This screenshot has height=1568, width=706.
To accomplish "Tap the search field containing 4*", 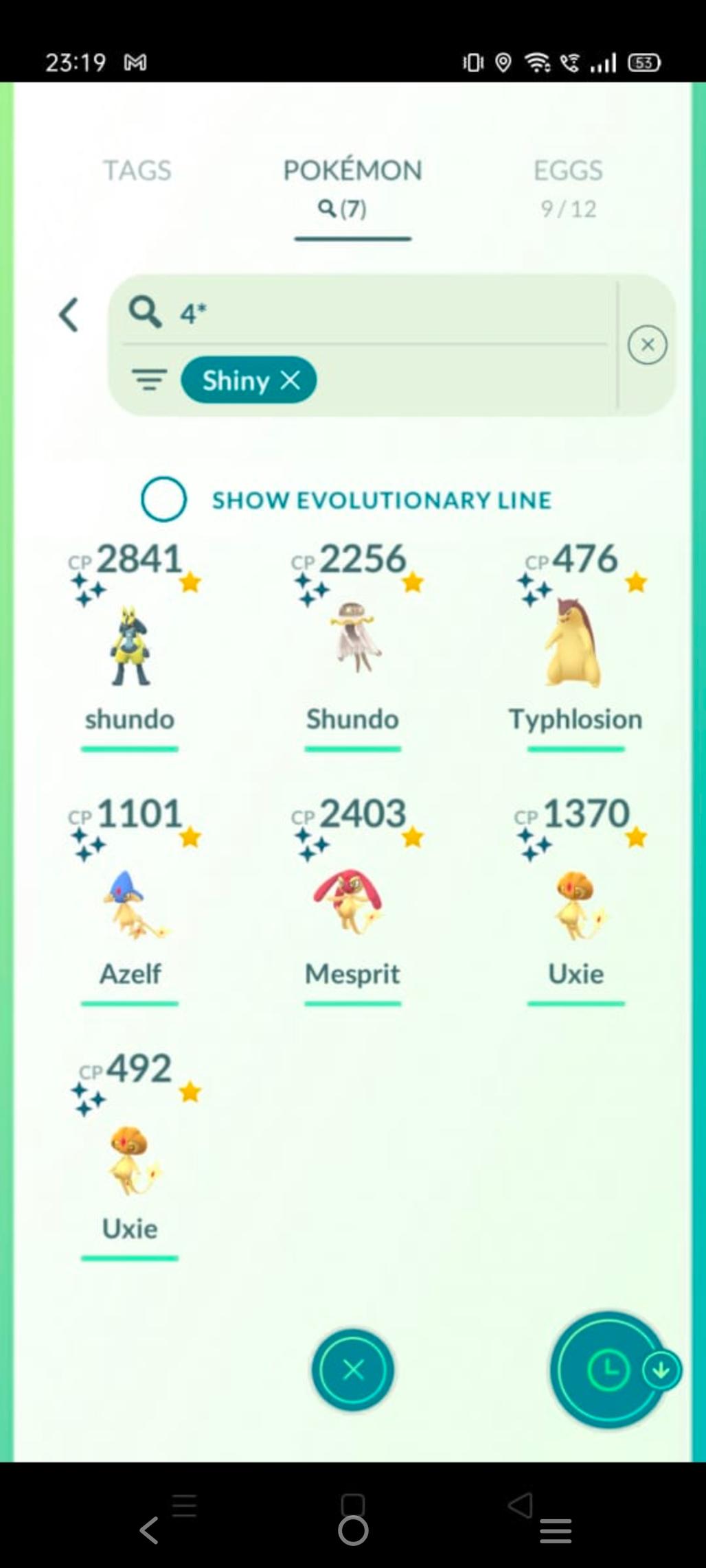I will click(385, 313).
